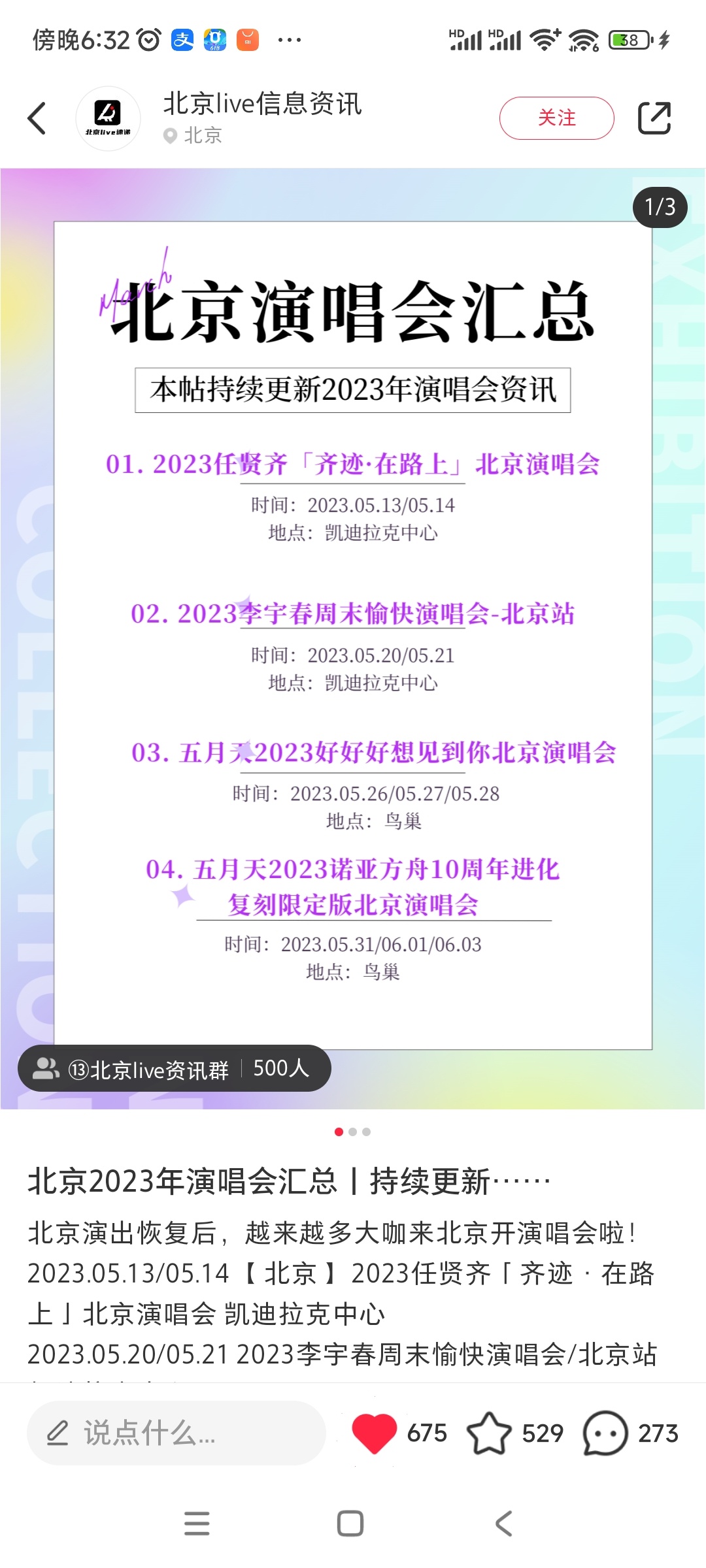
Task: Share this post
Action: click(654, 118)
